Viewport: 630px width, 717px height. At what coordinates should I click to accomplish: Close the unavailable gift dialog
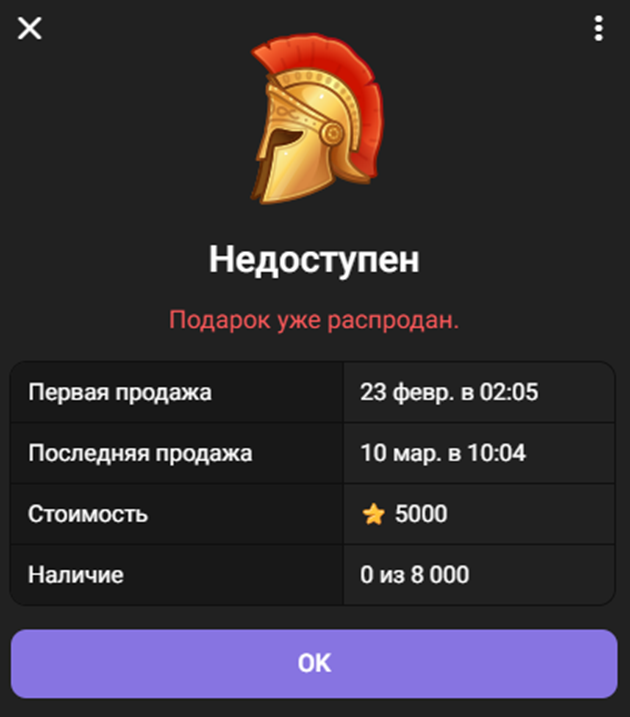(30, 28)
